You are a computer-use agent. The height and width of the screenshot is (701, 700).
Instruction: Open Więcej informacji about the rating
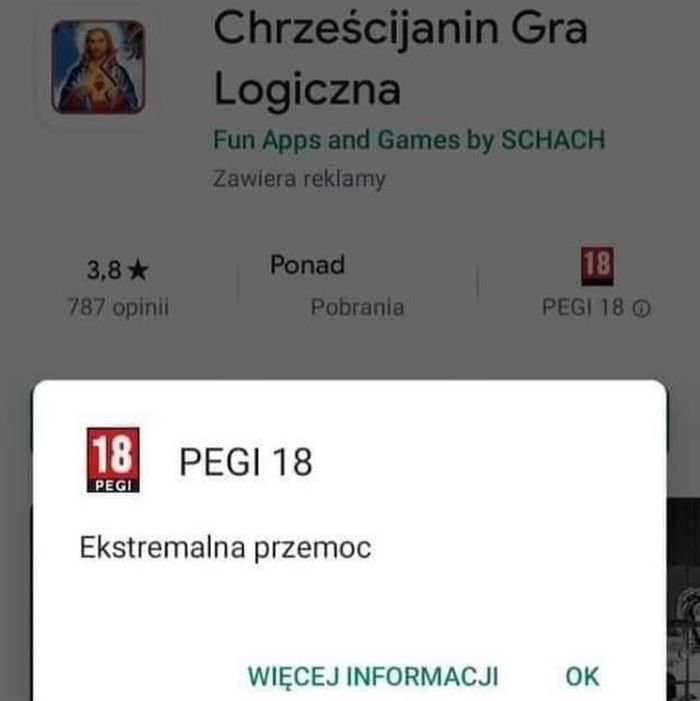pos(373,676)
